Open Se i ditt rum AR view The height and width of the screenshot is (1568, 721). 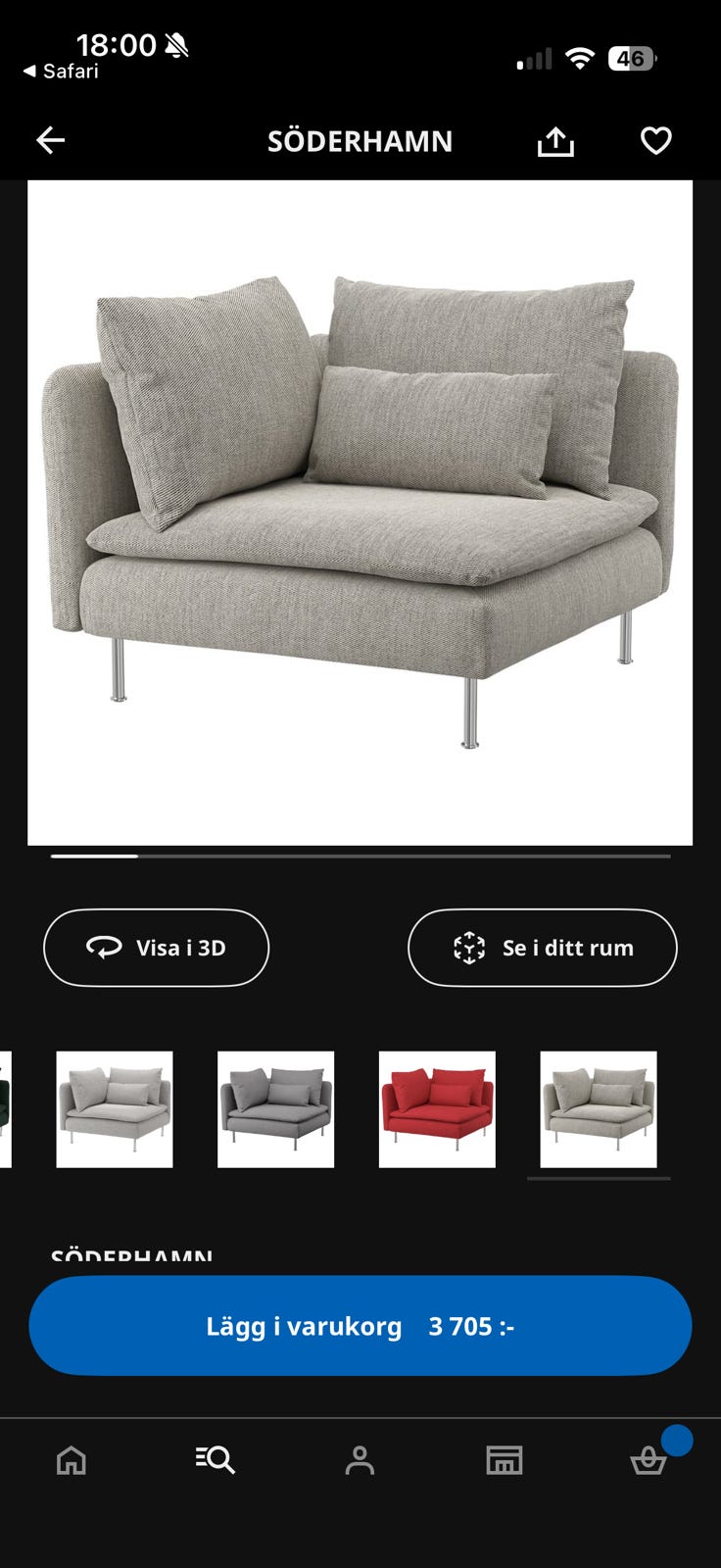pyautogui.click(x=542, y=948)
